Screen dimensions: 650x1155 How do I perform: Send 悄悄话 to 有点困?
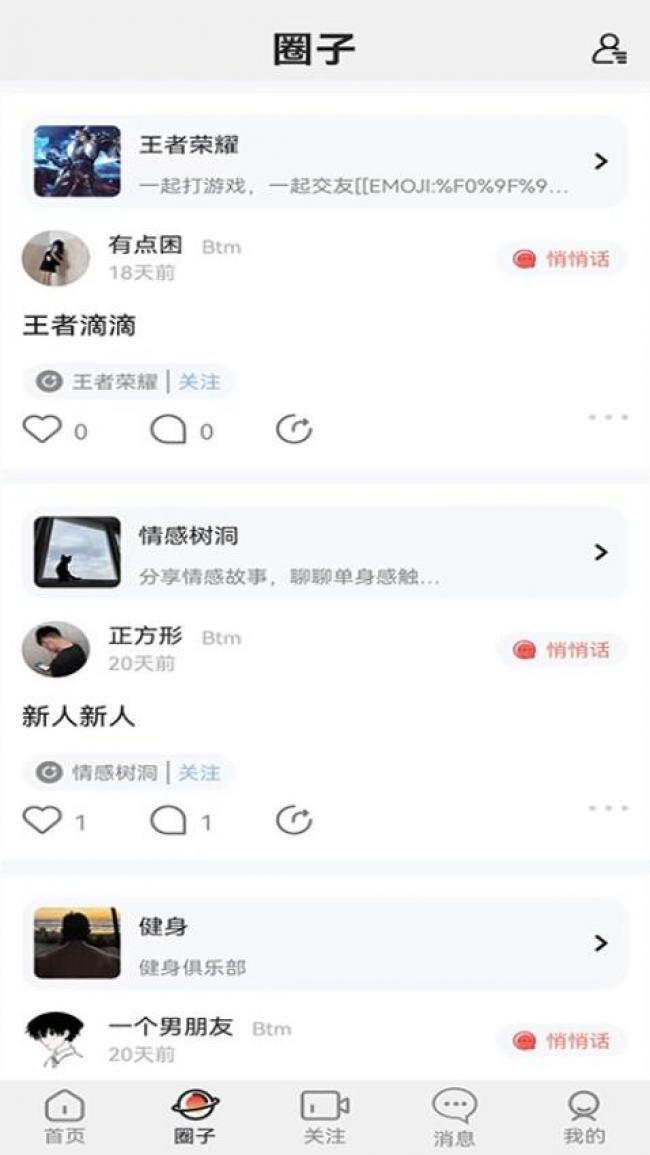coord(562,259)
